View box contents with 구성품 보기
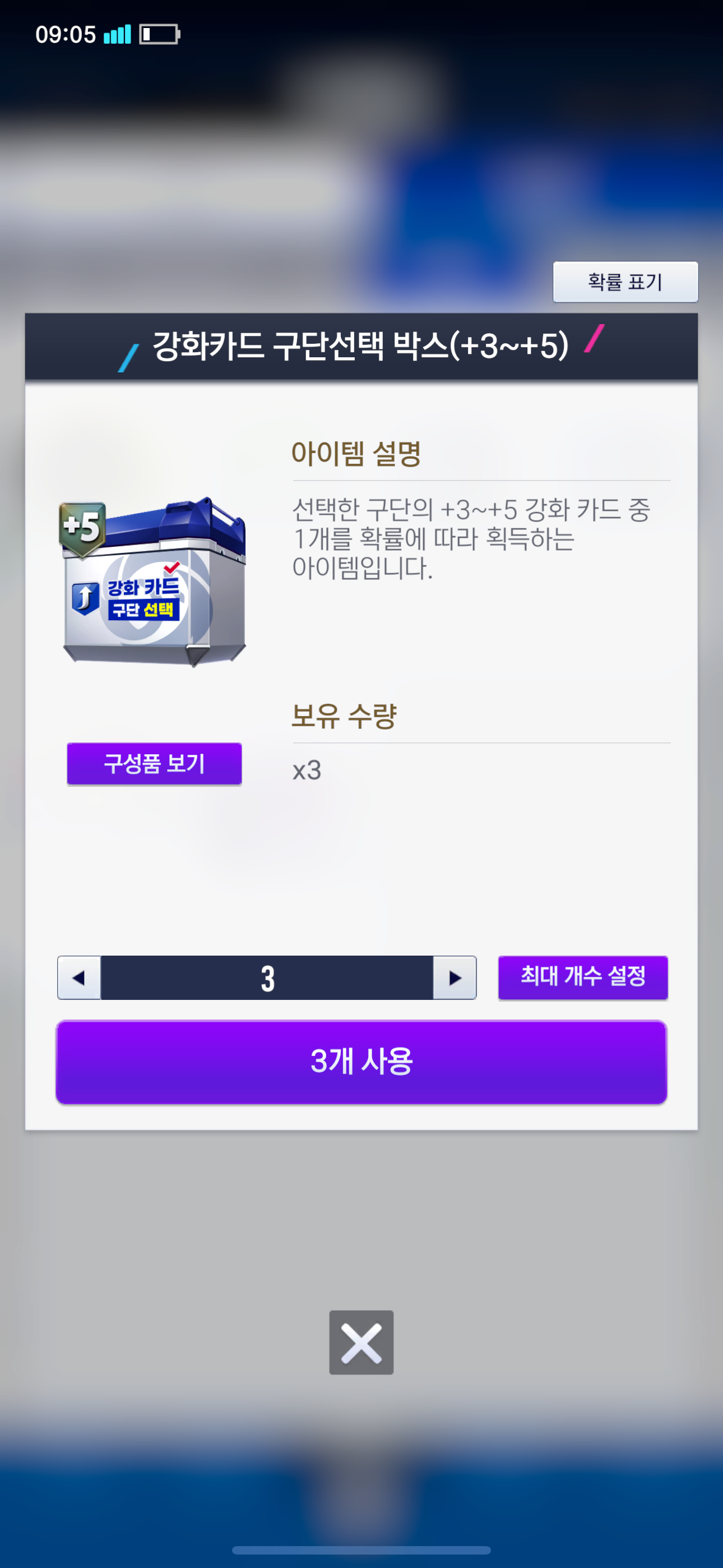Screen dimensions: 723x1568 (x=154, y=763)
